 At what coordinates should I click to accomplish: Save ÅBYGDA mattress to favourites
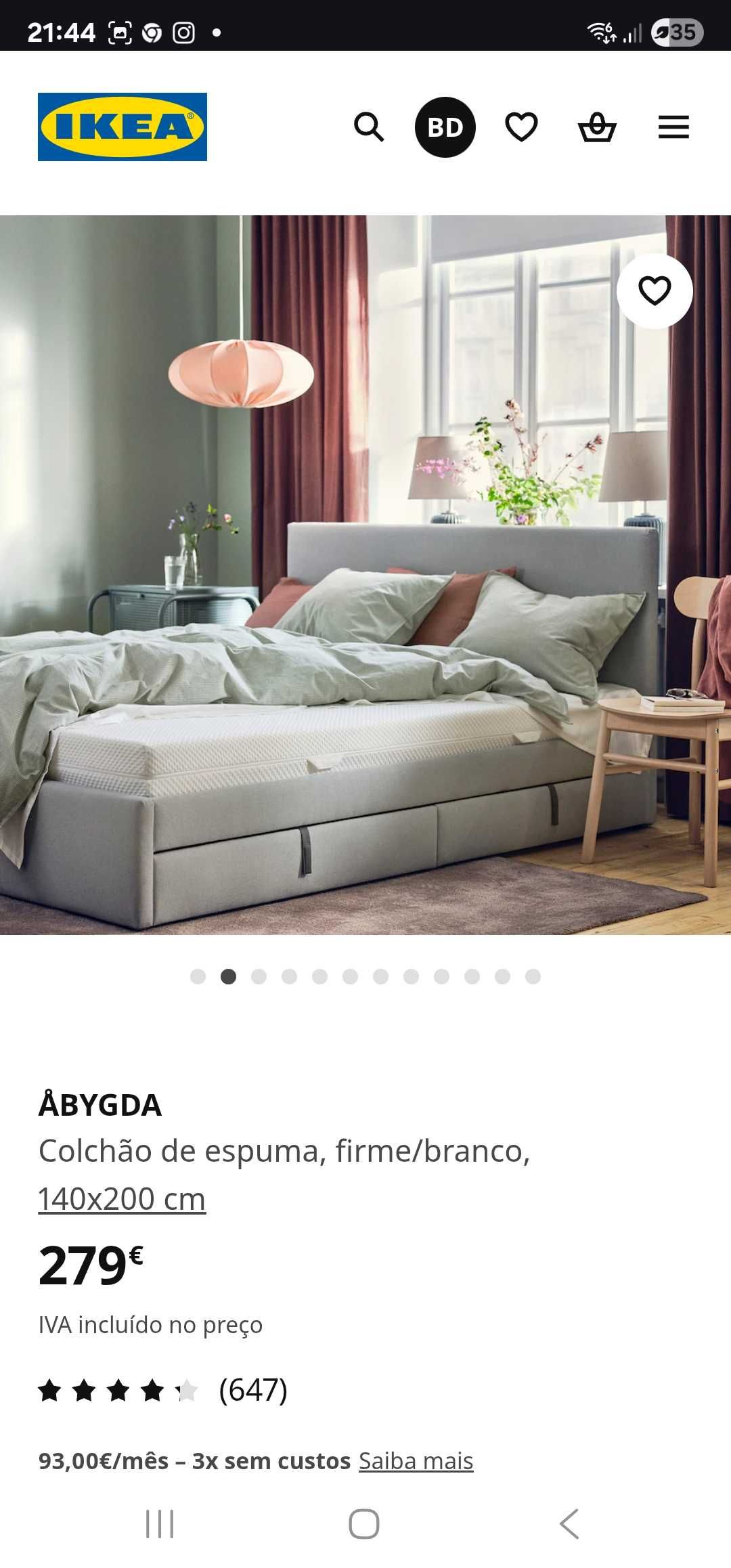[654, 291]
